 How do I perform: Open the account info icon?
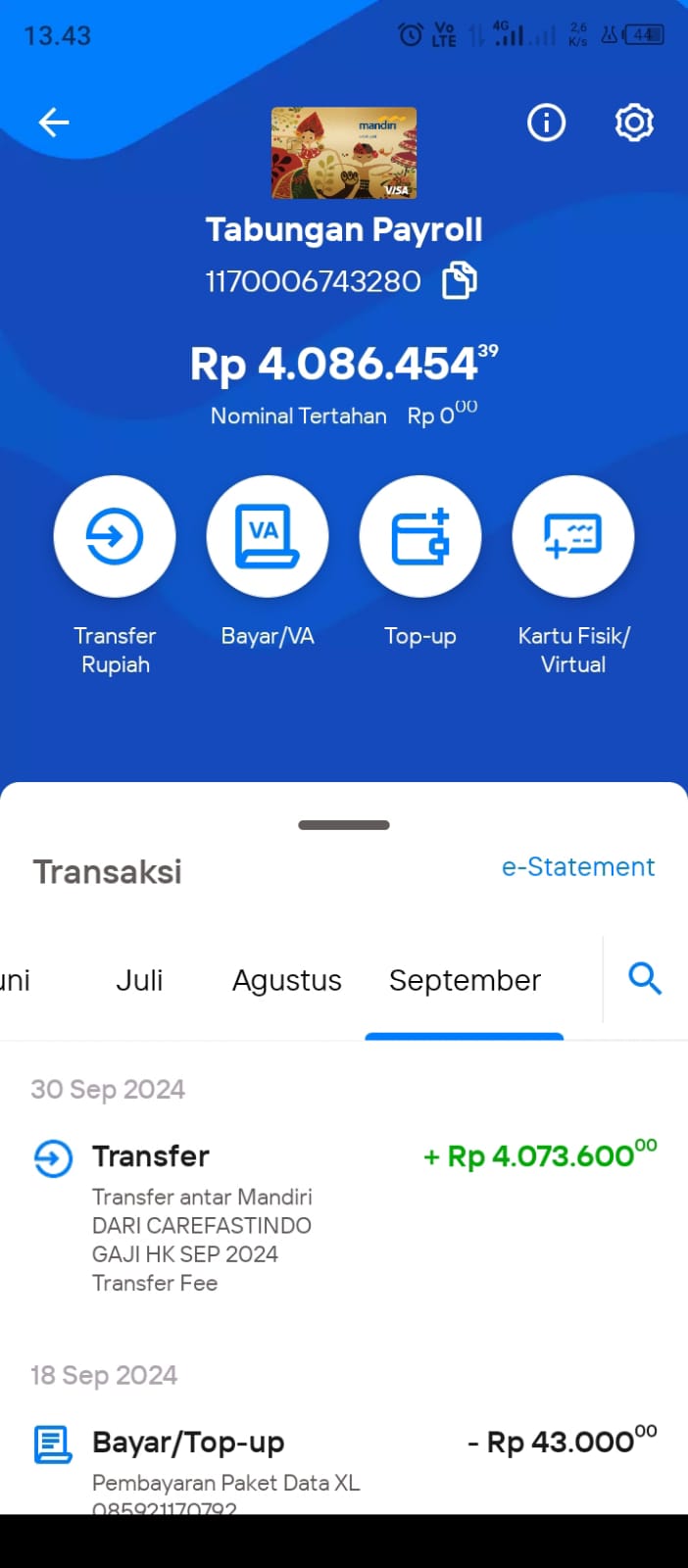(546, 122)
